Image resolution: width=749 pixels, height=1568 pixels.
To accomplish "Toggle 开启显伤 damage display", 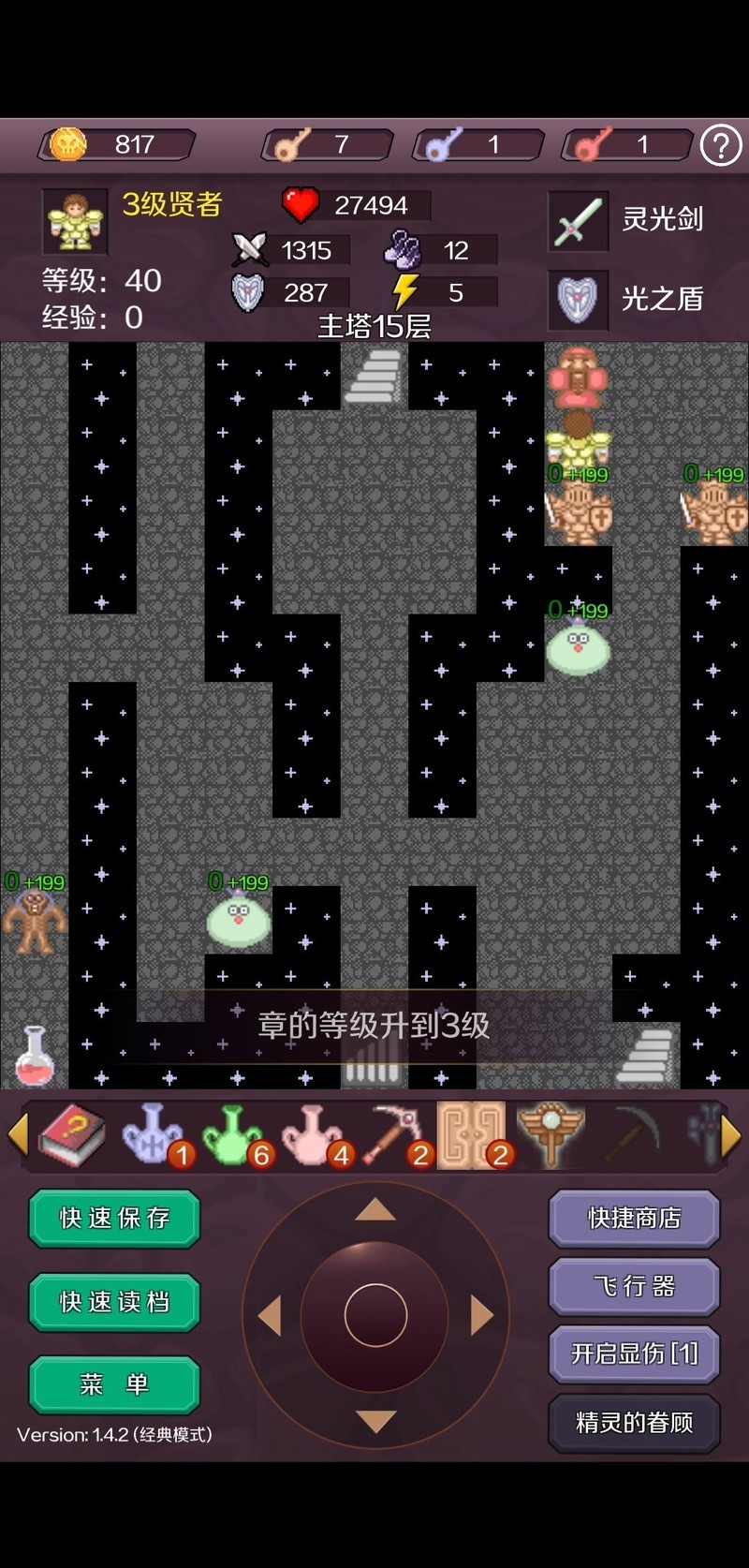I will (x=634, y=1354).
